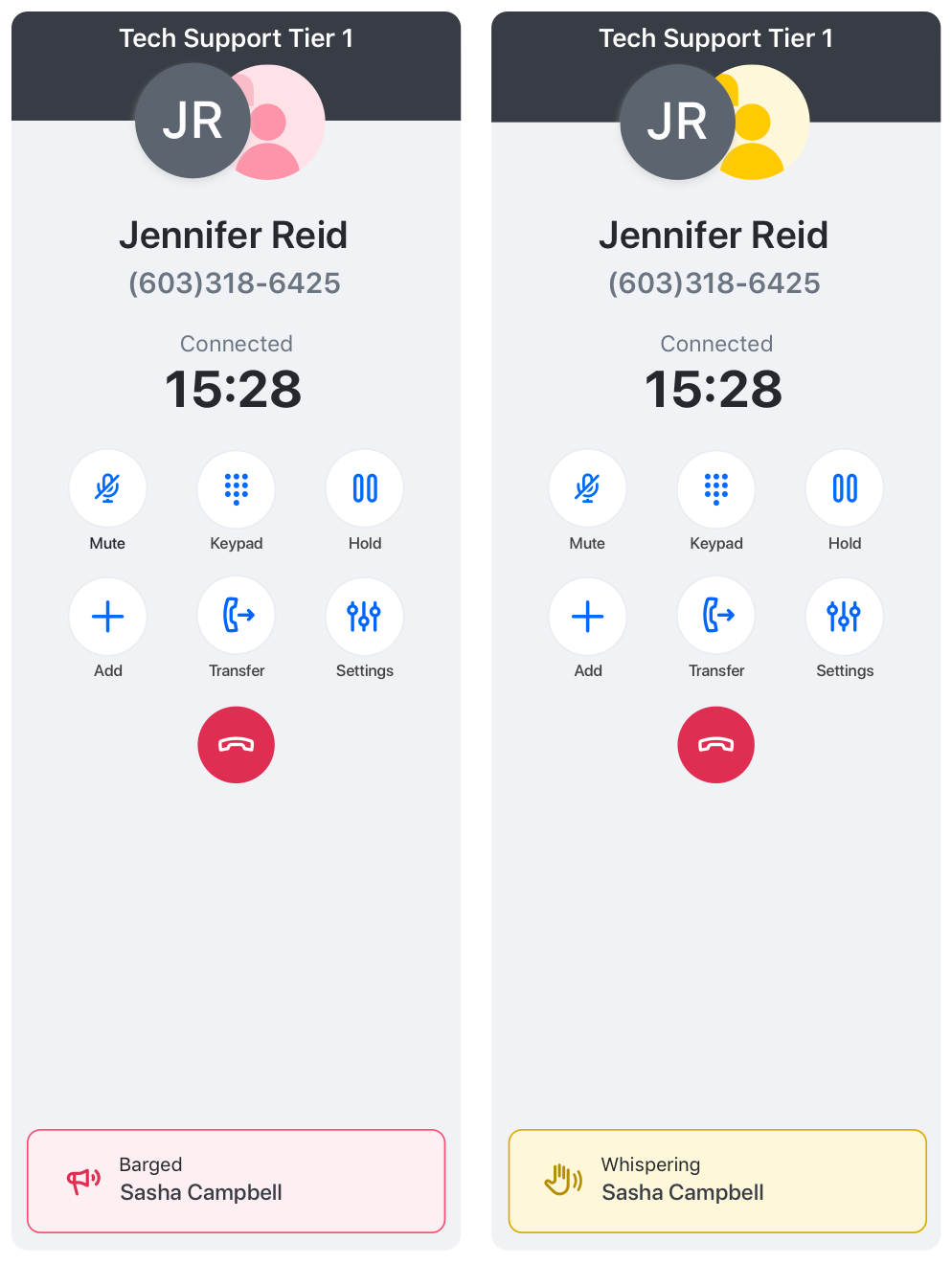This screenshot has height=1264, width=952.
Task: Add a participant in the Barged call panel
Action: pos(107,616)
